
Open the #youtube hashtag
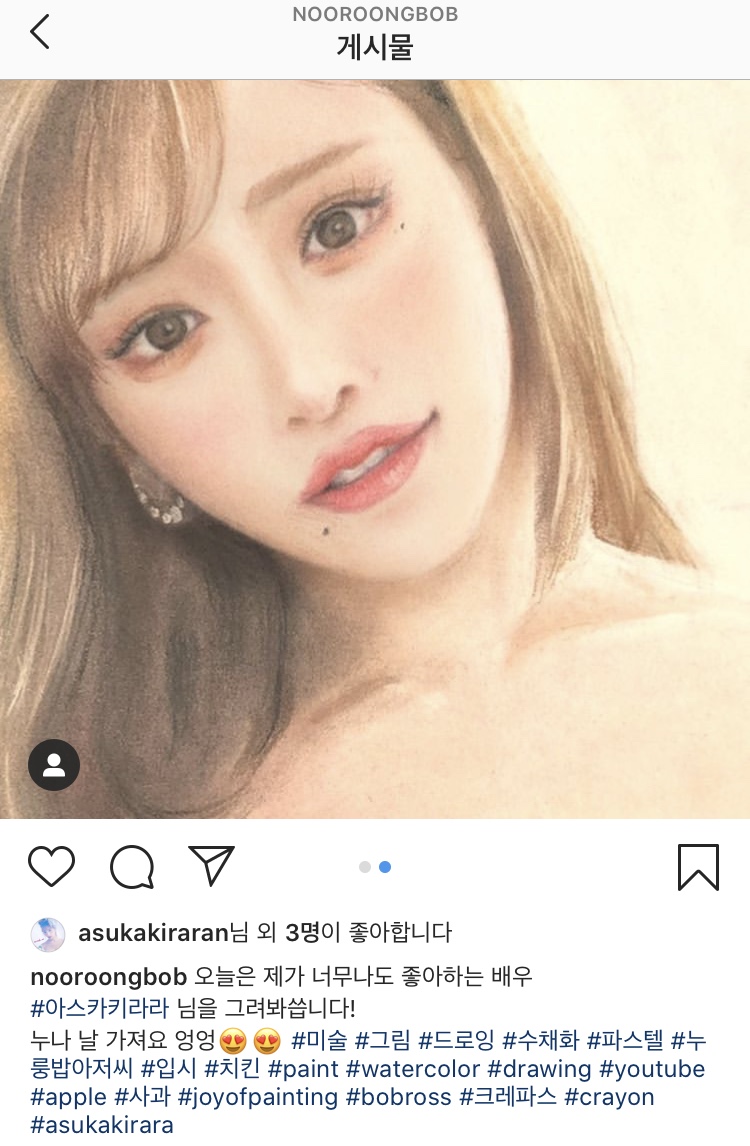(653, 1068)
